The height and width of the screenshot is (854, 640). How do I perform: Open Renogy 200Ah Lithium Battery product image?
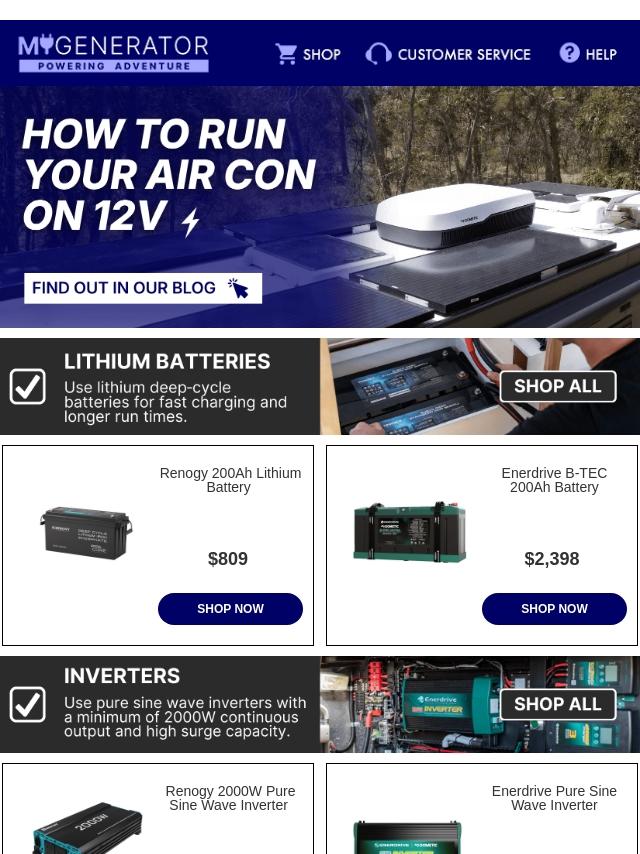[x=86, y=533]
